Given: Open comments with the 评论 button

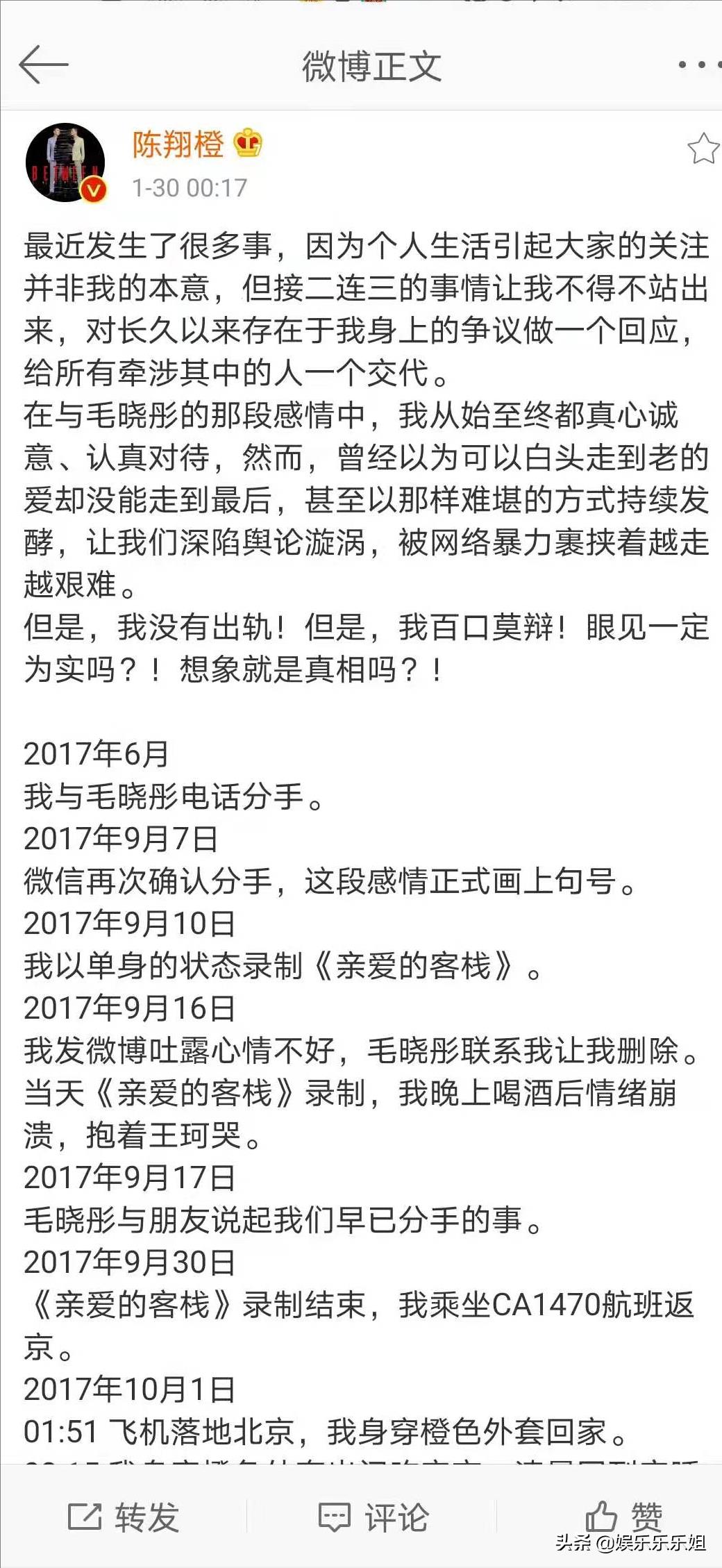Looking at the screenshot, I should 373,1517.
